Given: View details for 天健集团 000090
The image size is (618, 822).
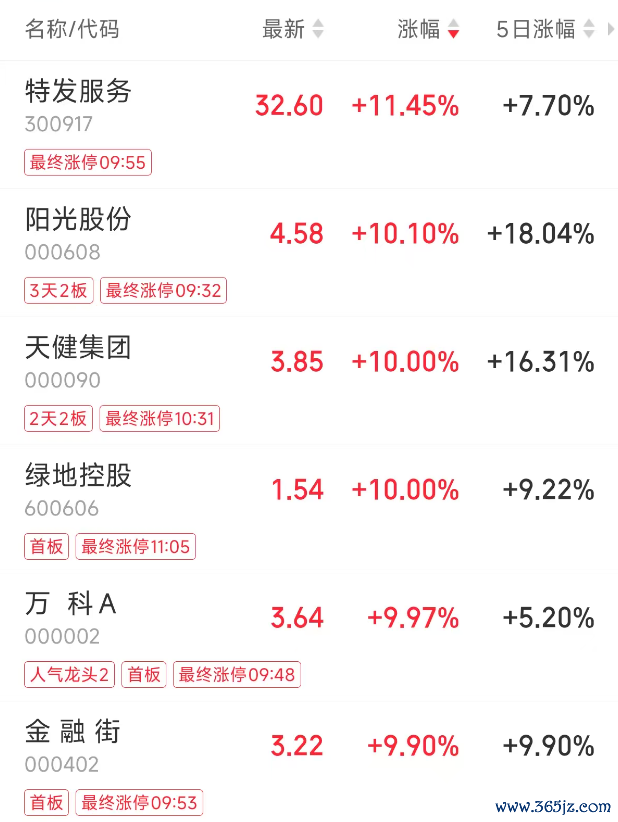Looking at the screenshot, I should pyautogui.click(x=309, y=381).
